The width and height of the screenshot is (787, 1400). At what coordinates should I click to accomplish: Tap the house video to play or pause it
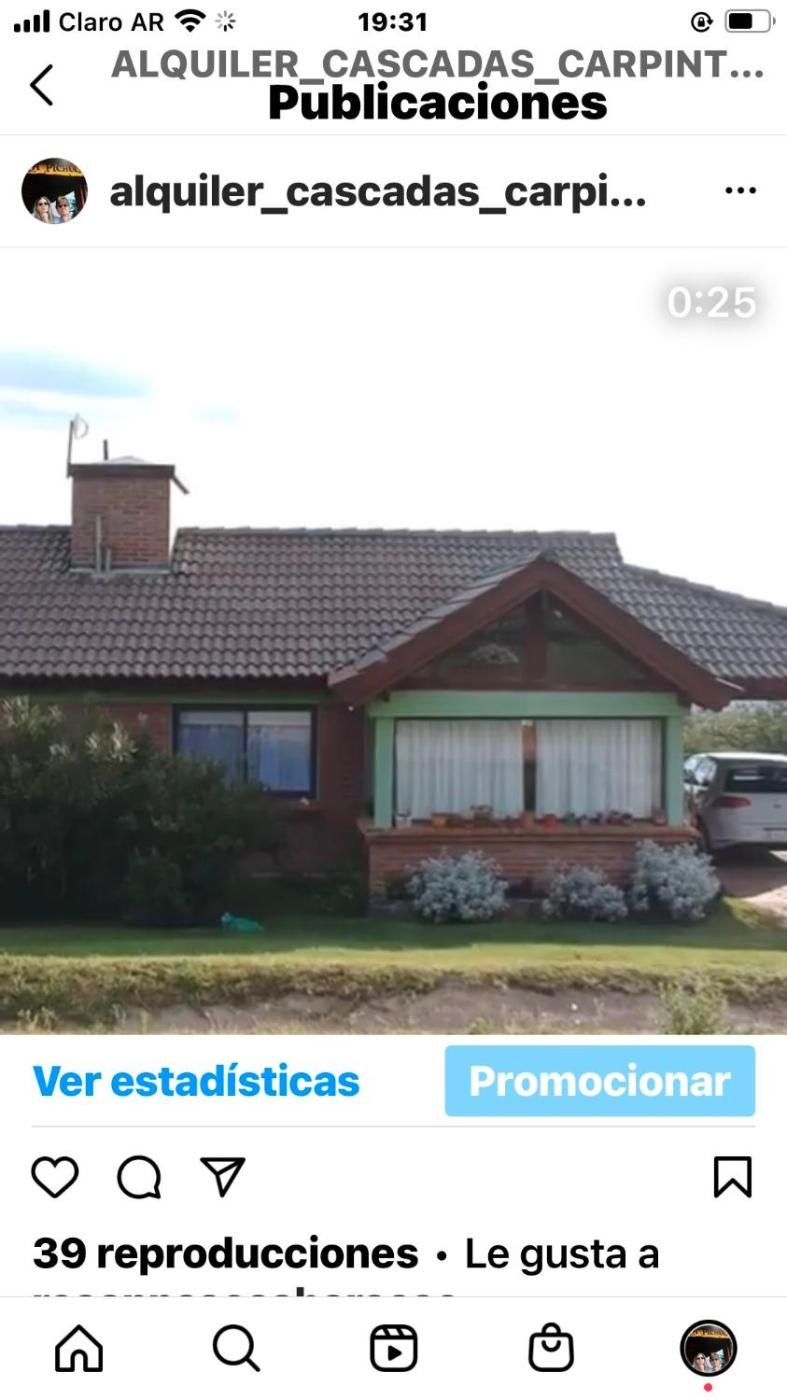click(x=393, y=640)
